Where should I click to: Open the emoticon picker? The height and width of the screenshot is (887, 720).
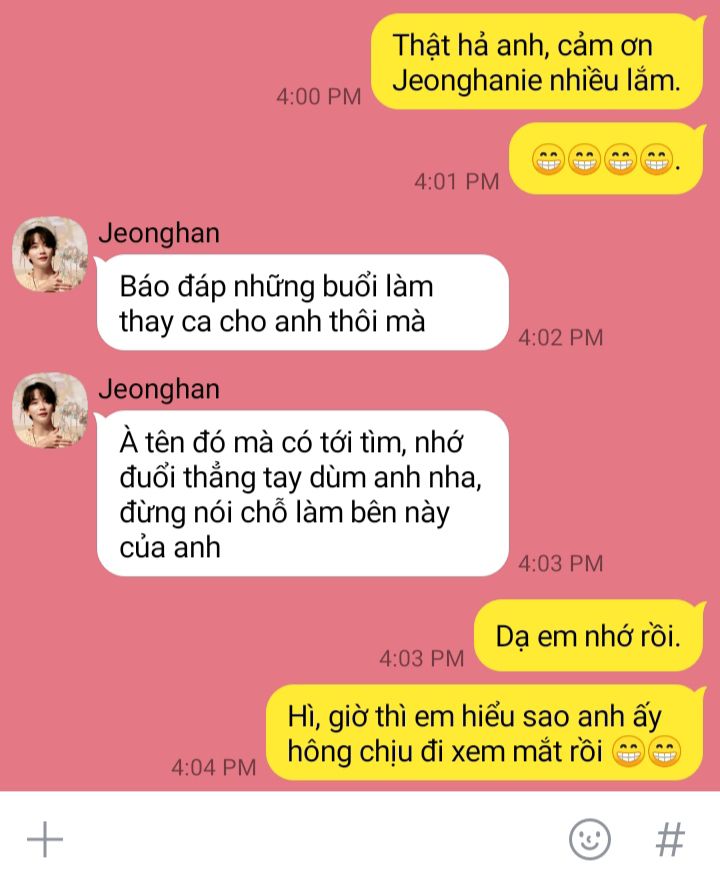(590, 840)
